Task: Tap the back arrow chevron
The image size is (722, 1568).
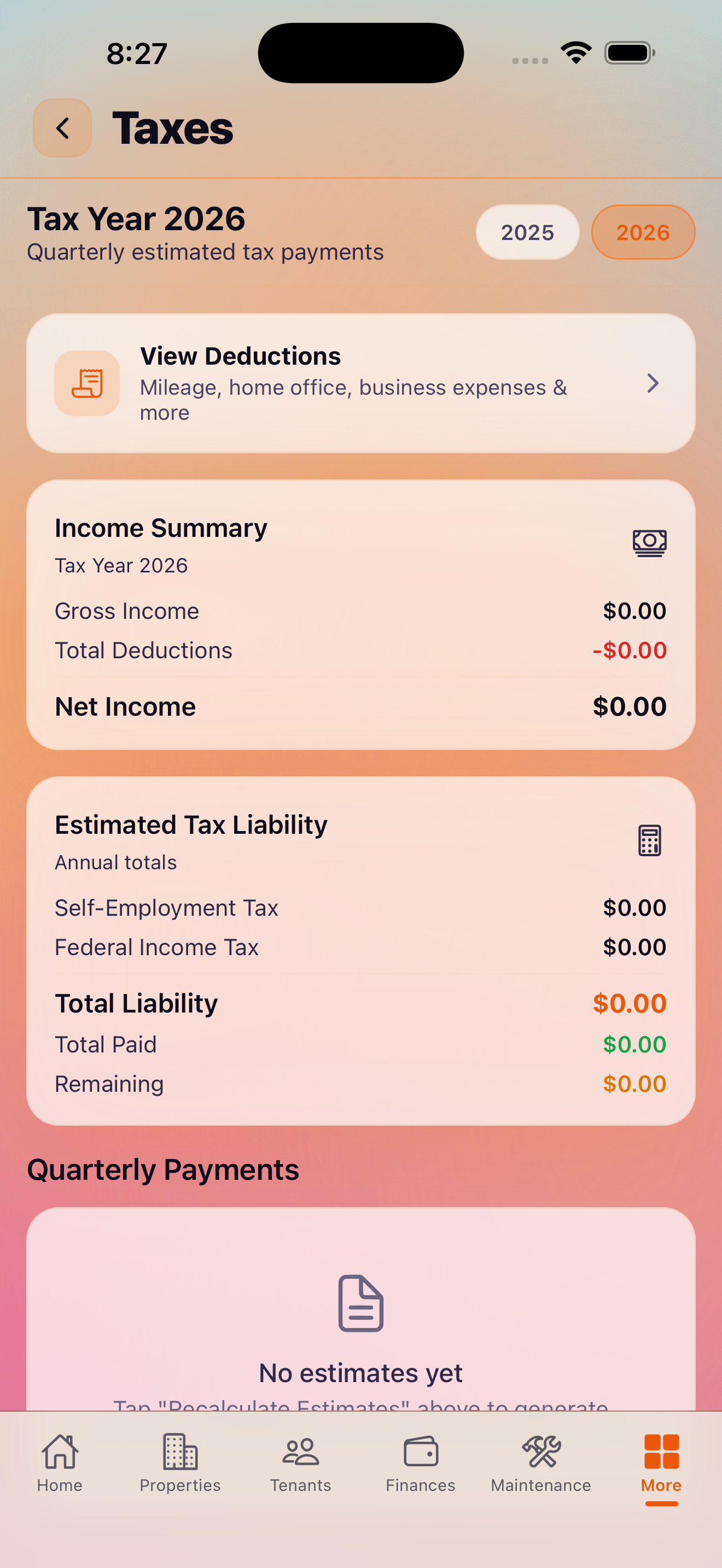Action: [62, 128]
